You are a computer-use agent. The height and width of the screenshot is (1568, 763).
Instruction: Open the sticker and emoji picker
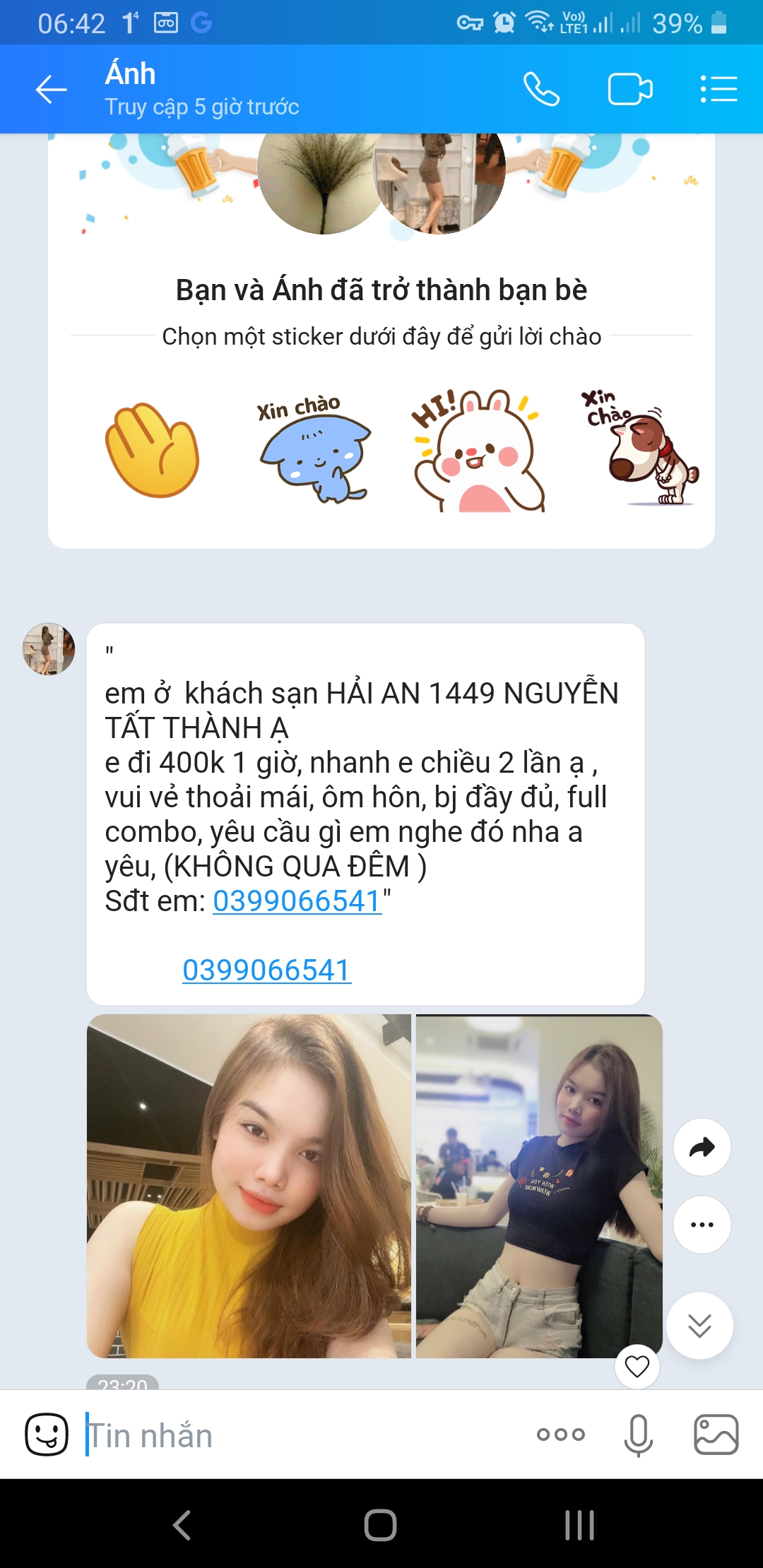pos(47,1435)
